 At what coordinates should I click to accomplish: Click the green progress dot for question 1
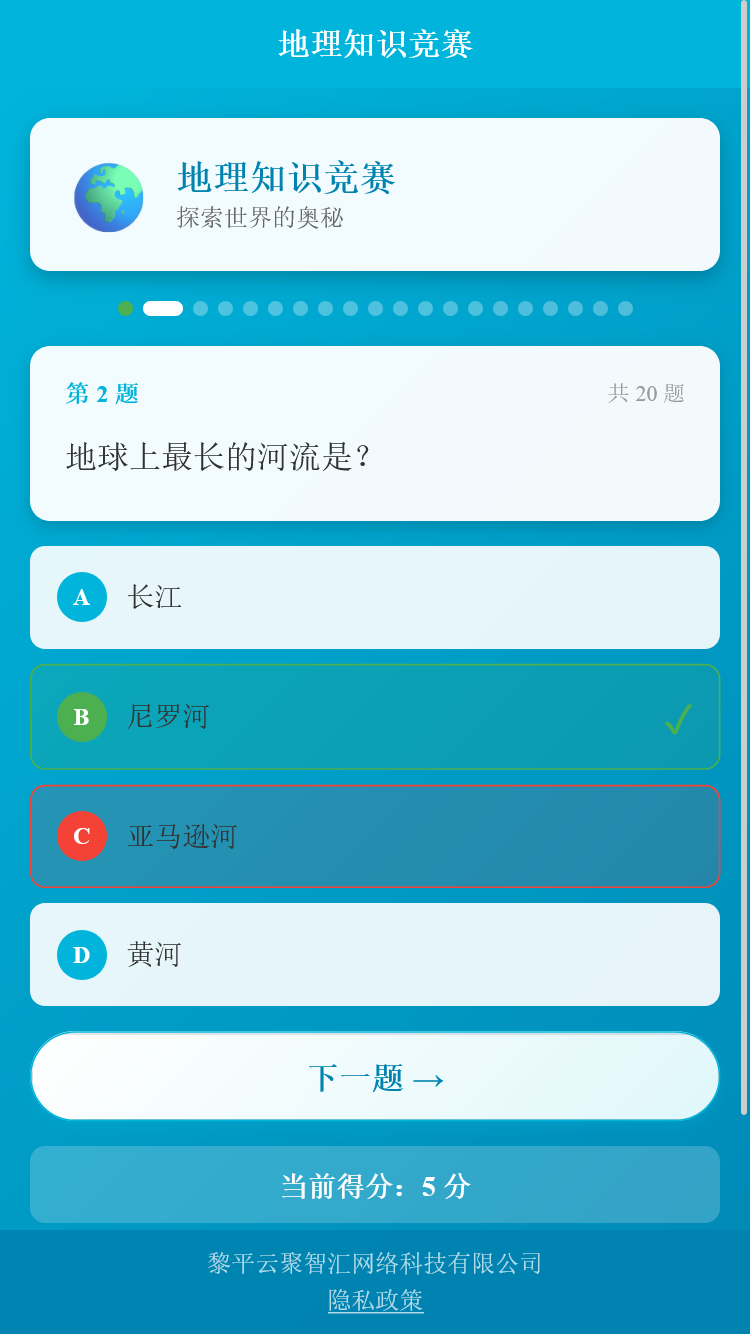(x=126, y=309)
